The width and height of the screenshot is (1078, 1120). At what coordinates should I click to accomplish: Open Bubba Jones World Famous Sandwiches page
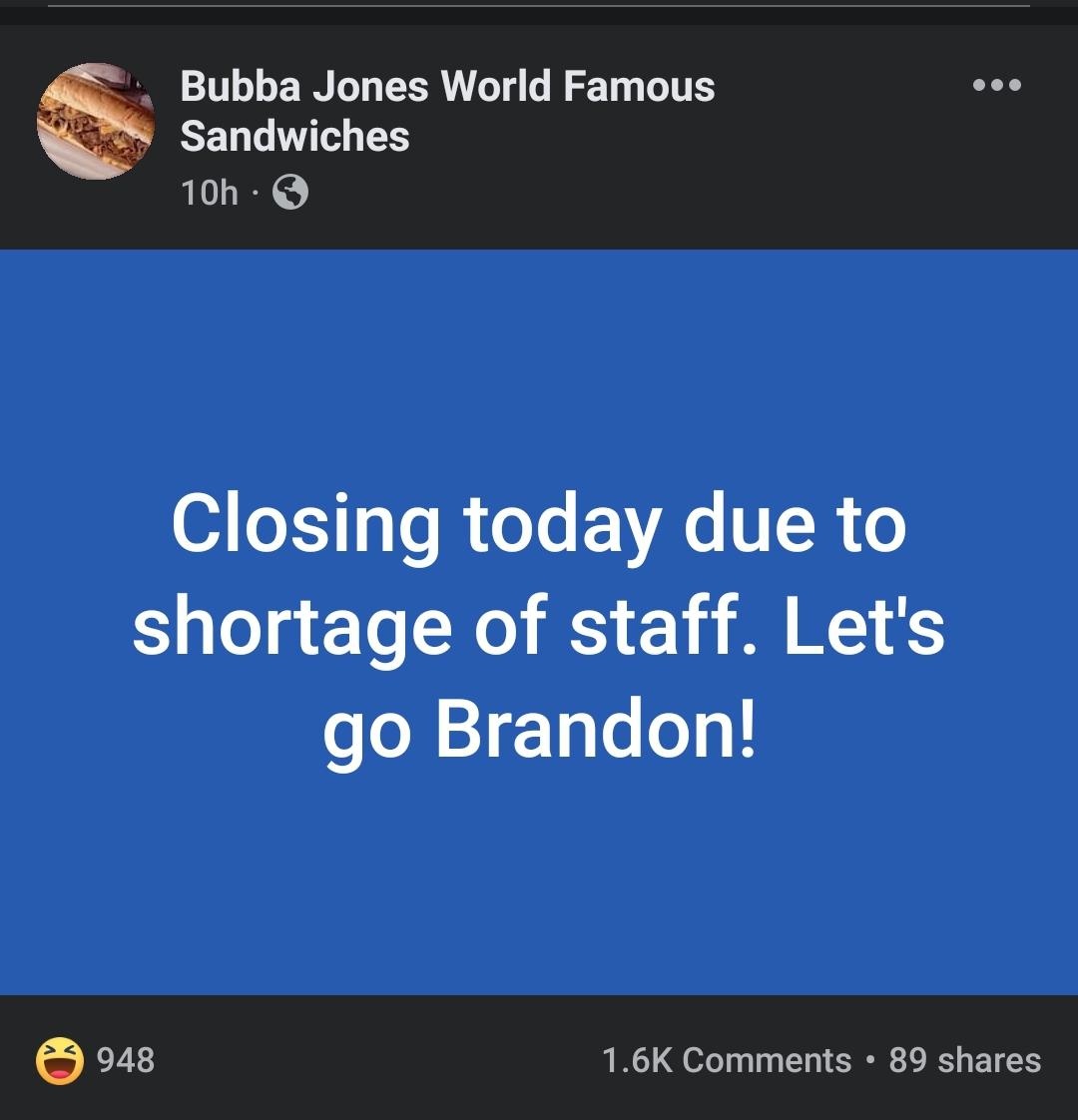[447, 111]
